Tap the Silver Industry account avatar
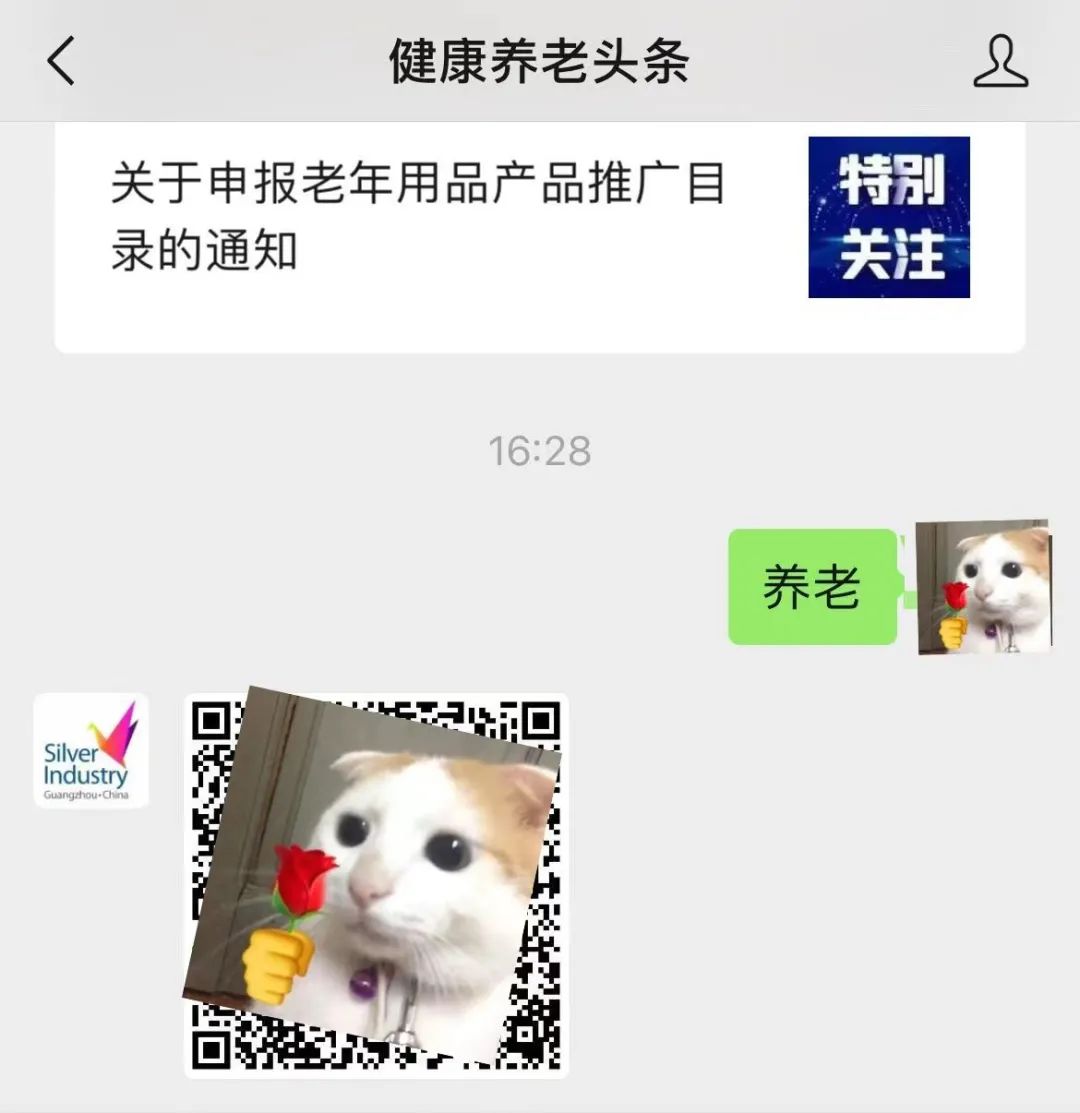 click(91, 751)
